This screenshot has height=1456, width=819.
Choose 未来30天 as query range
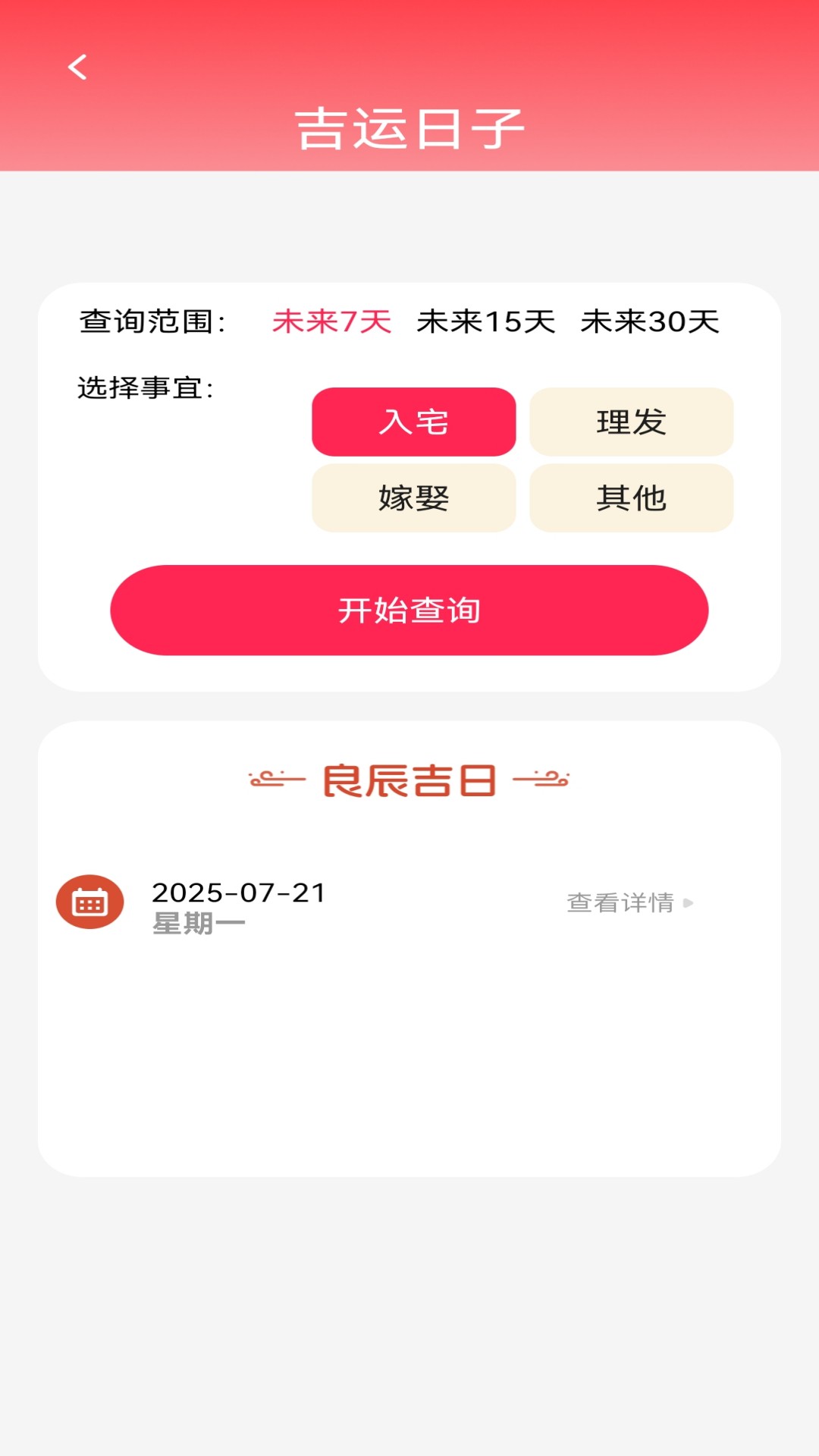(x=651, y=322)
